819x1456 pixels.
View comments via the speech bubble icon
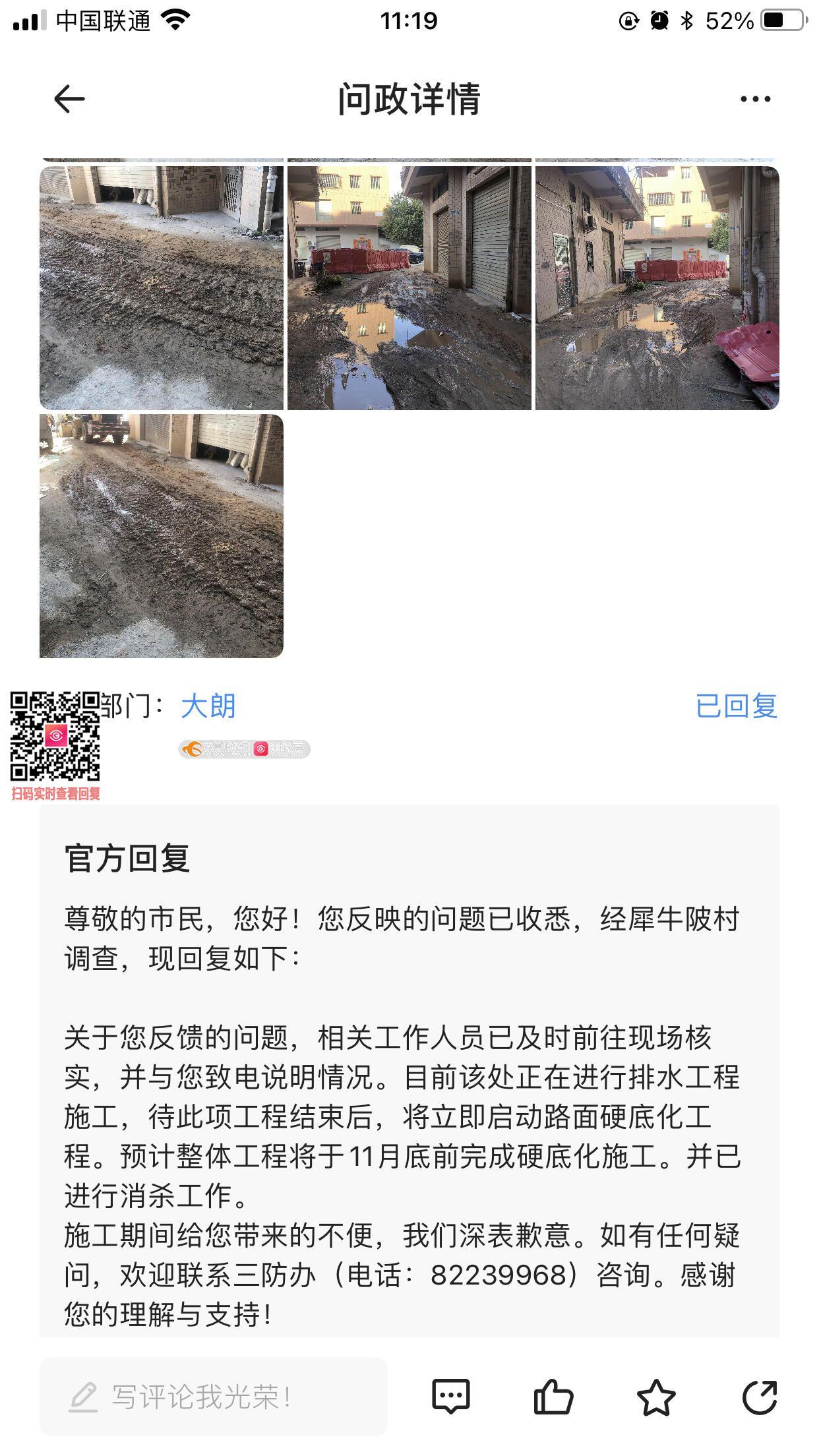click(450, 1397)
